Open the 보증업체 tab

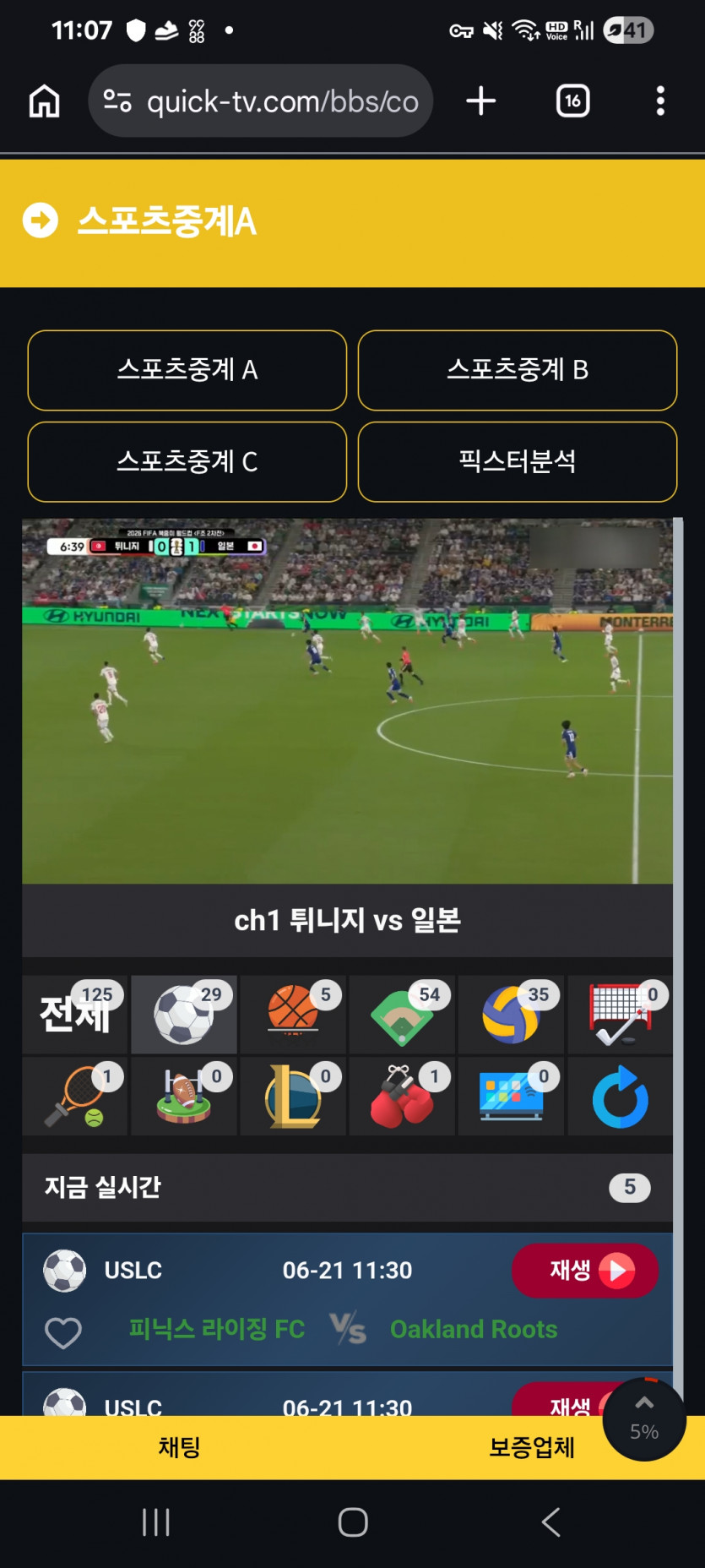(532, 1447)
